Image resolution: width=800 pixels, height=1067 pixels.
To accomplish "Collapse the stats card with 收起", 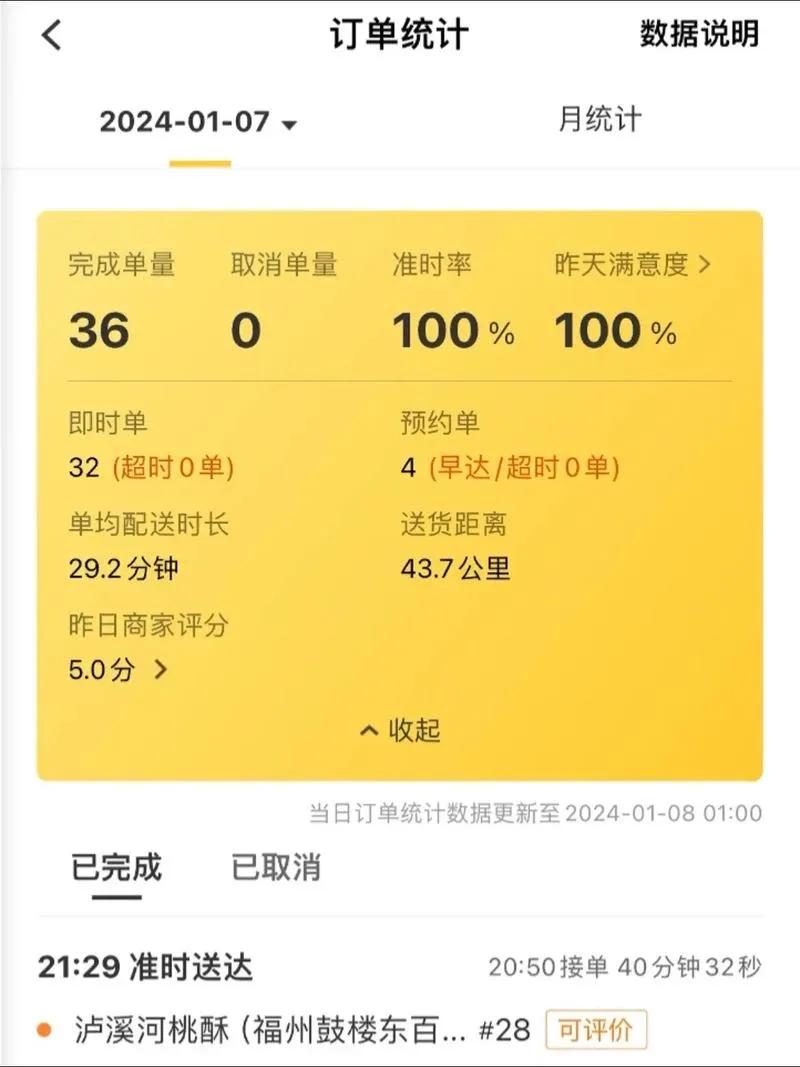I will click(400, 730).
